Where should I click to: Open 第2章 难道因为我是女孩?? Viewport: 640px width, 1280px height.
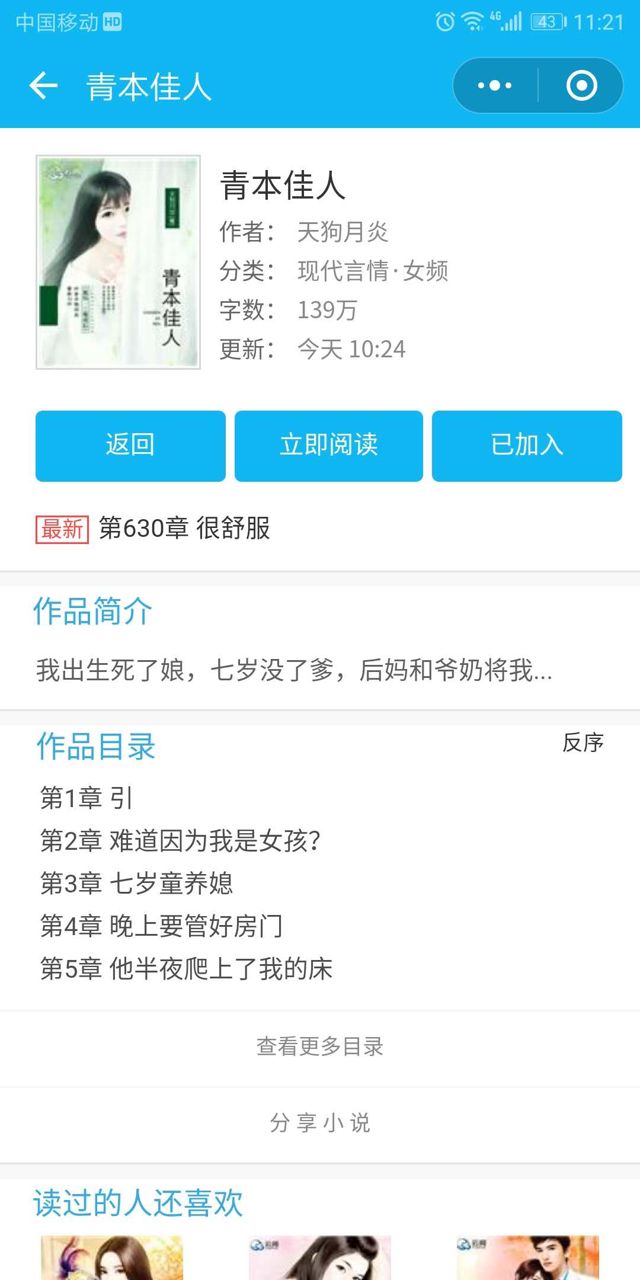click(180, 841)
